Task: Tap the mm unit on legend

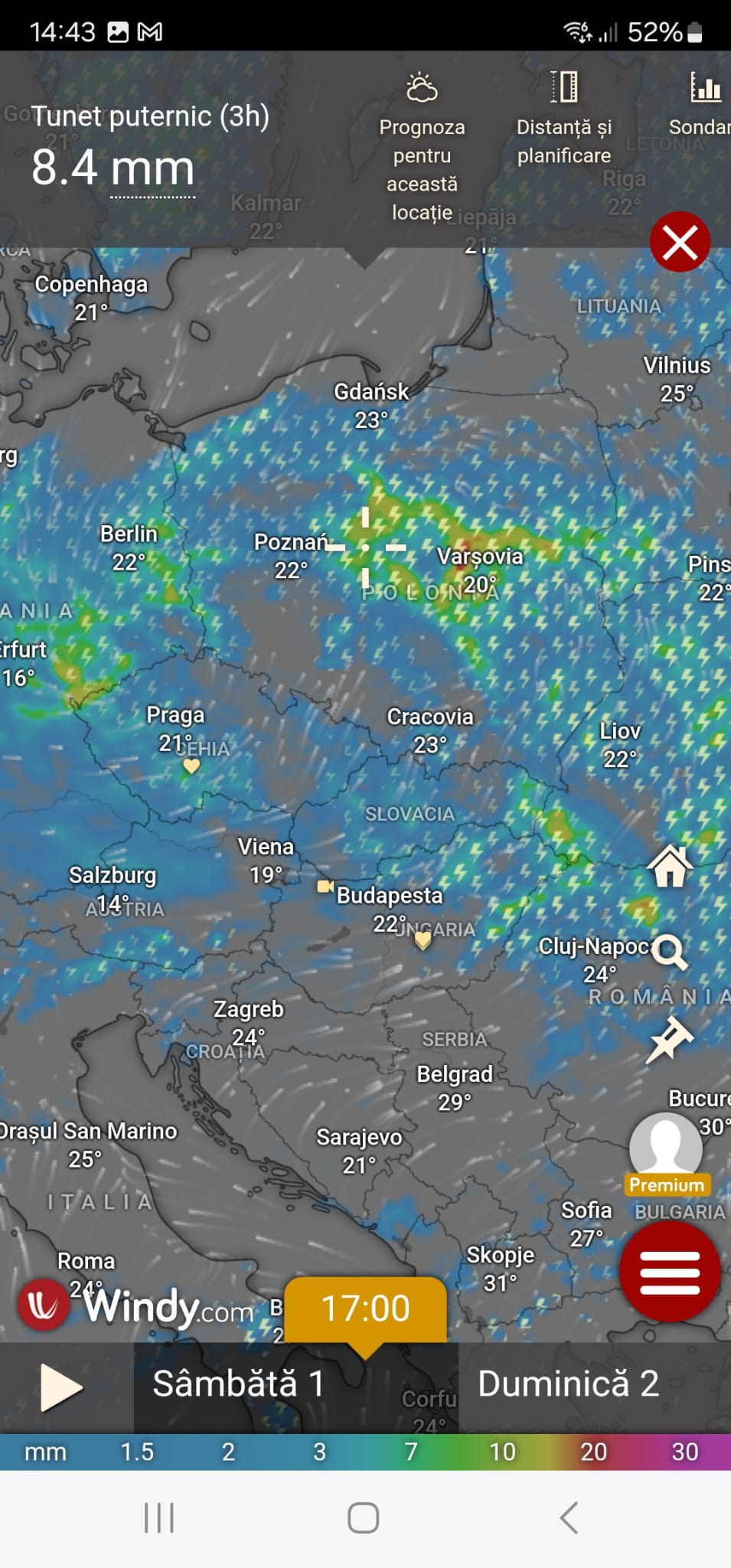Action: [x=45, y=1452]
